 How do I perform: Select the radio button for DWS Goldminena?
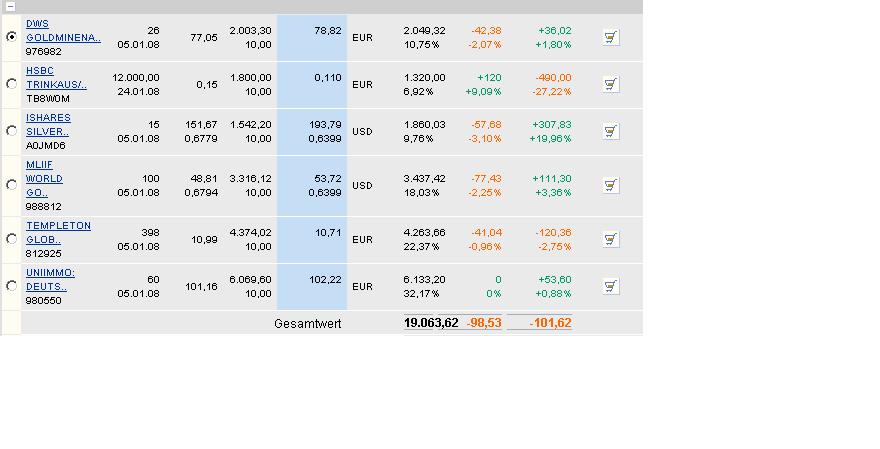[12, 37]
